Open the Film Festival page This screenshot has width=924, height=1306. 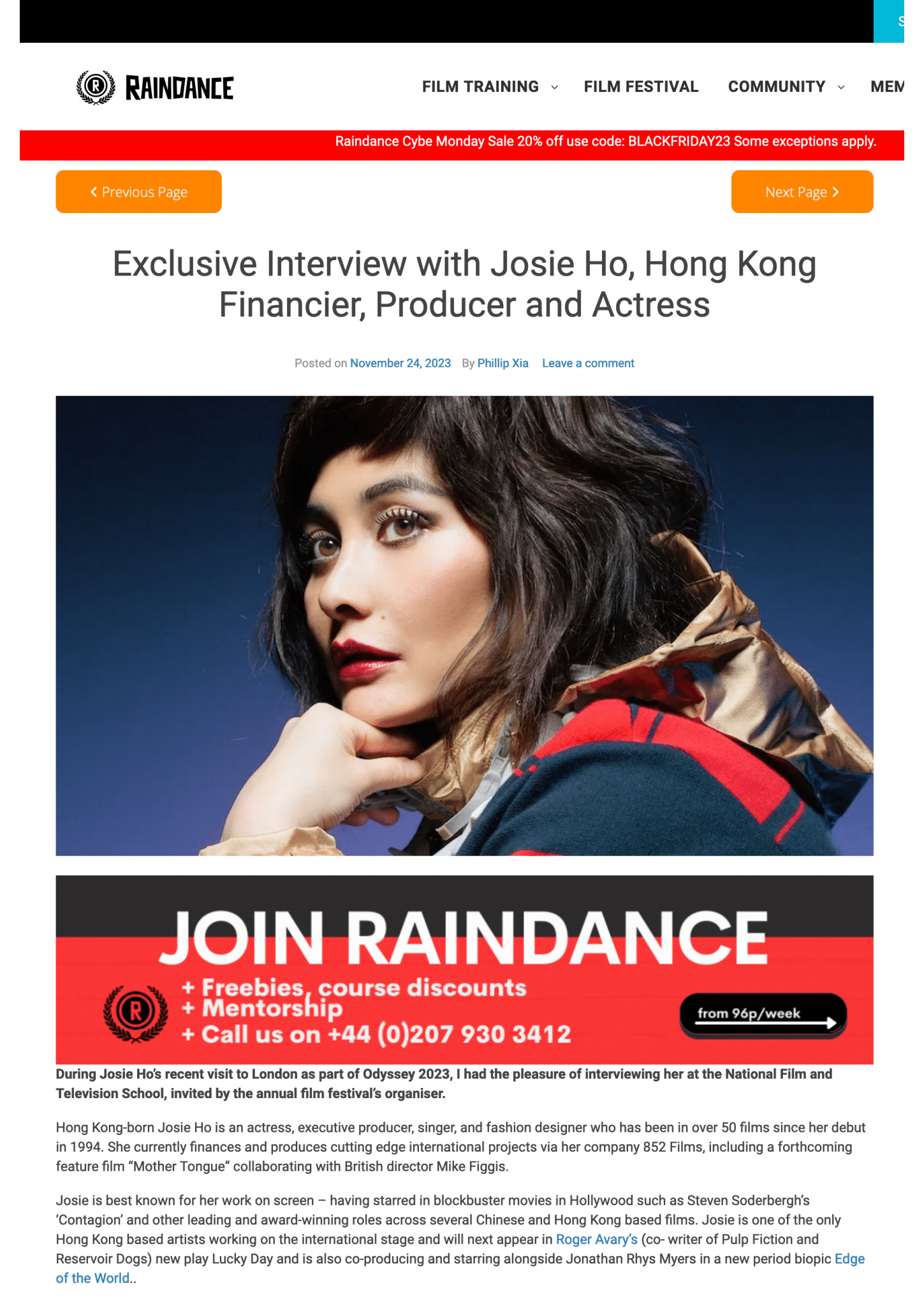tap(641, 87)
